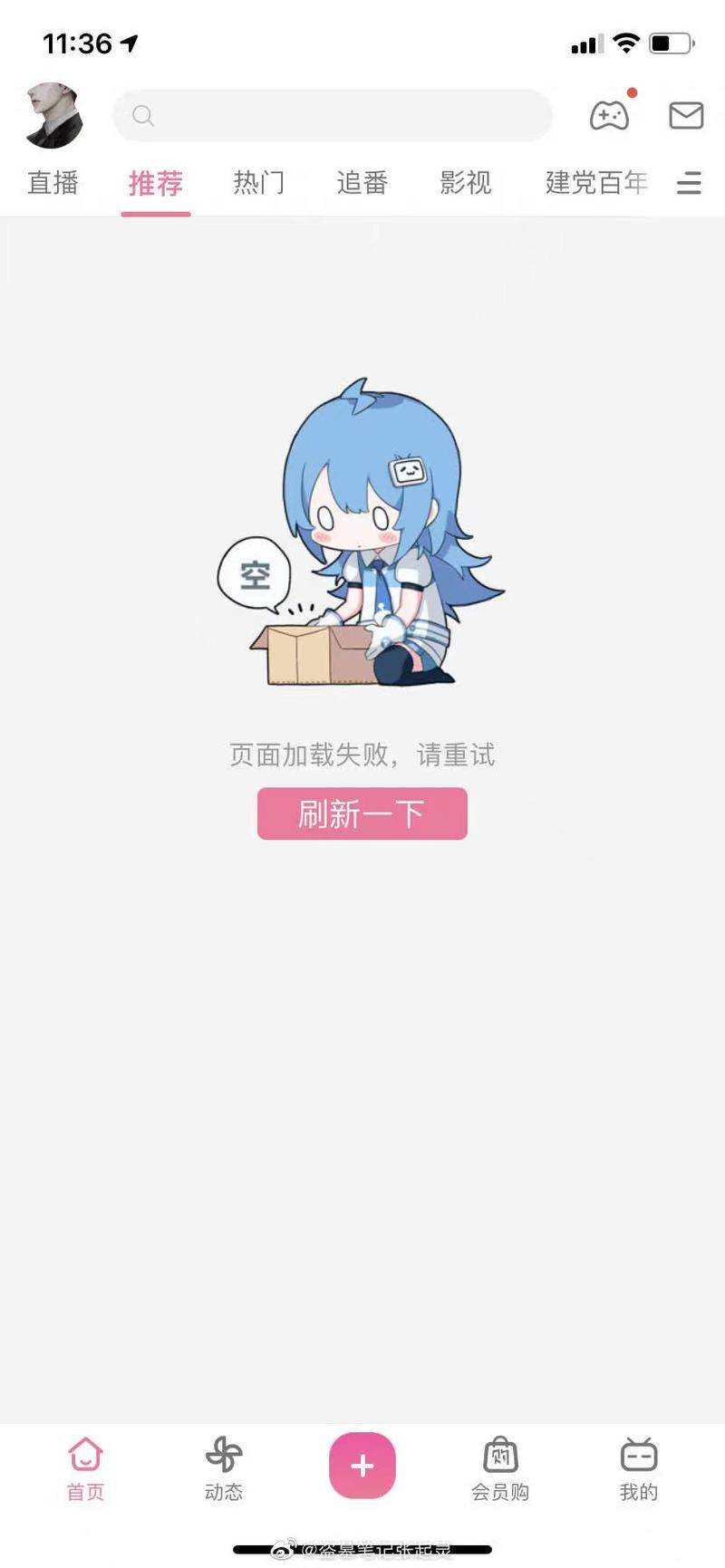Switch to the 建党百年 tab
Image resolution: width=725 pixels, height=1568 pixels.
tap(596, 183)
